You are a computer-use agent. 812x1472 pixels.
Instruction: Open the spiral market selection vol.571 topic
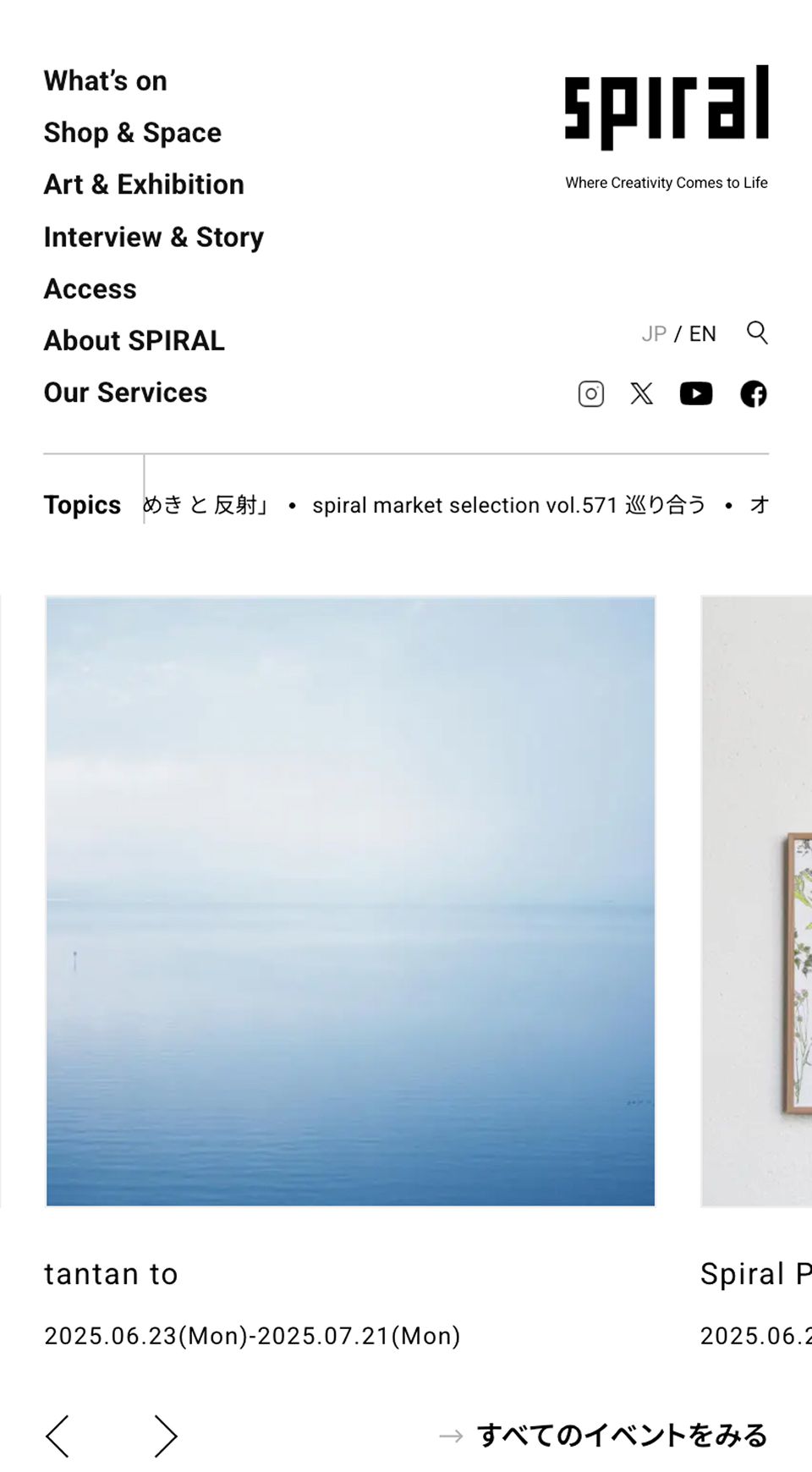pos(508,506)
